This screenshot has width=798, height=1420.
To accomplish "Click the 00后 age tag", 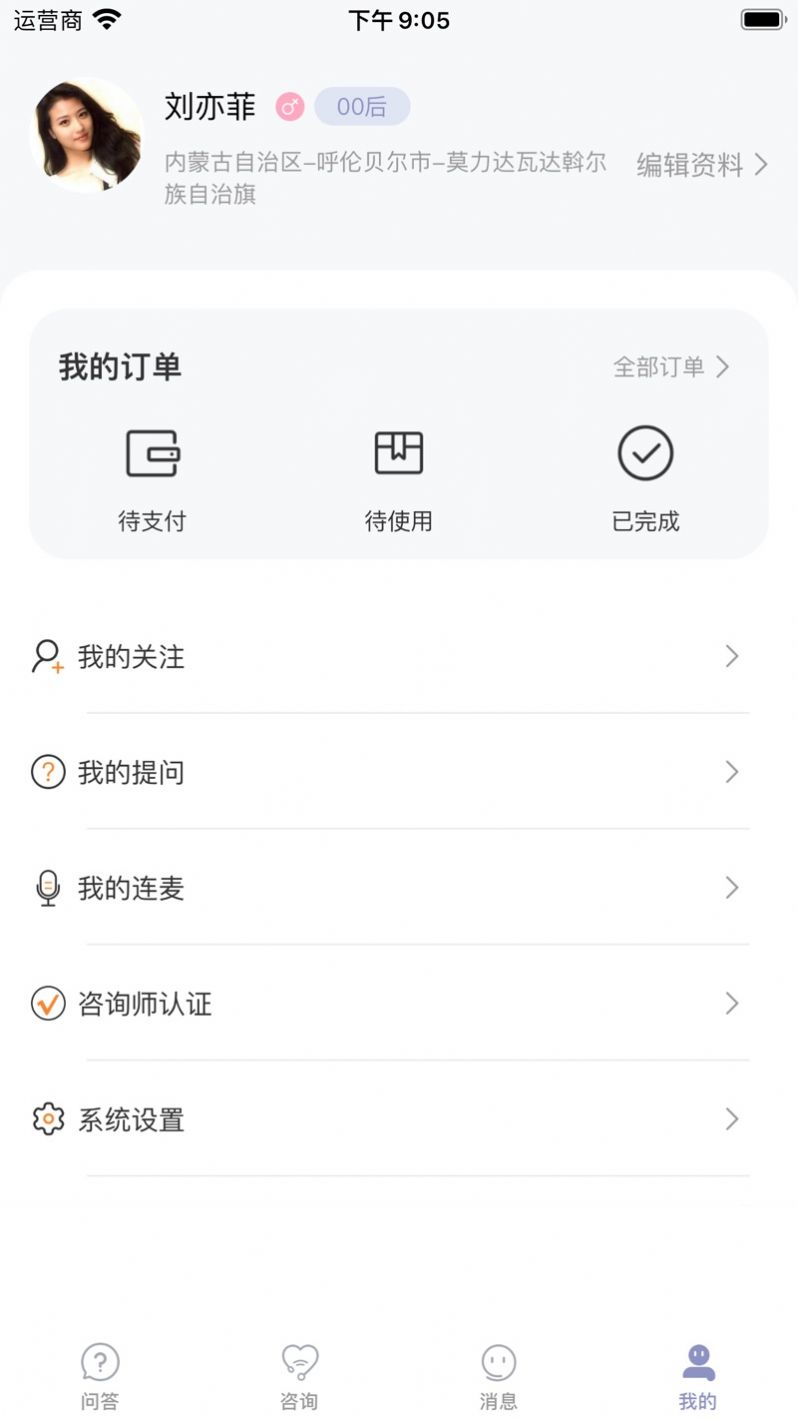I will coord(361,106).
